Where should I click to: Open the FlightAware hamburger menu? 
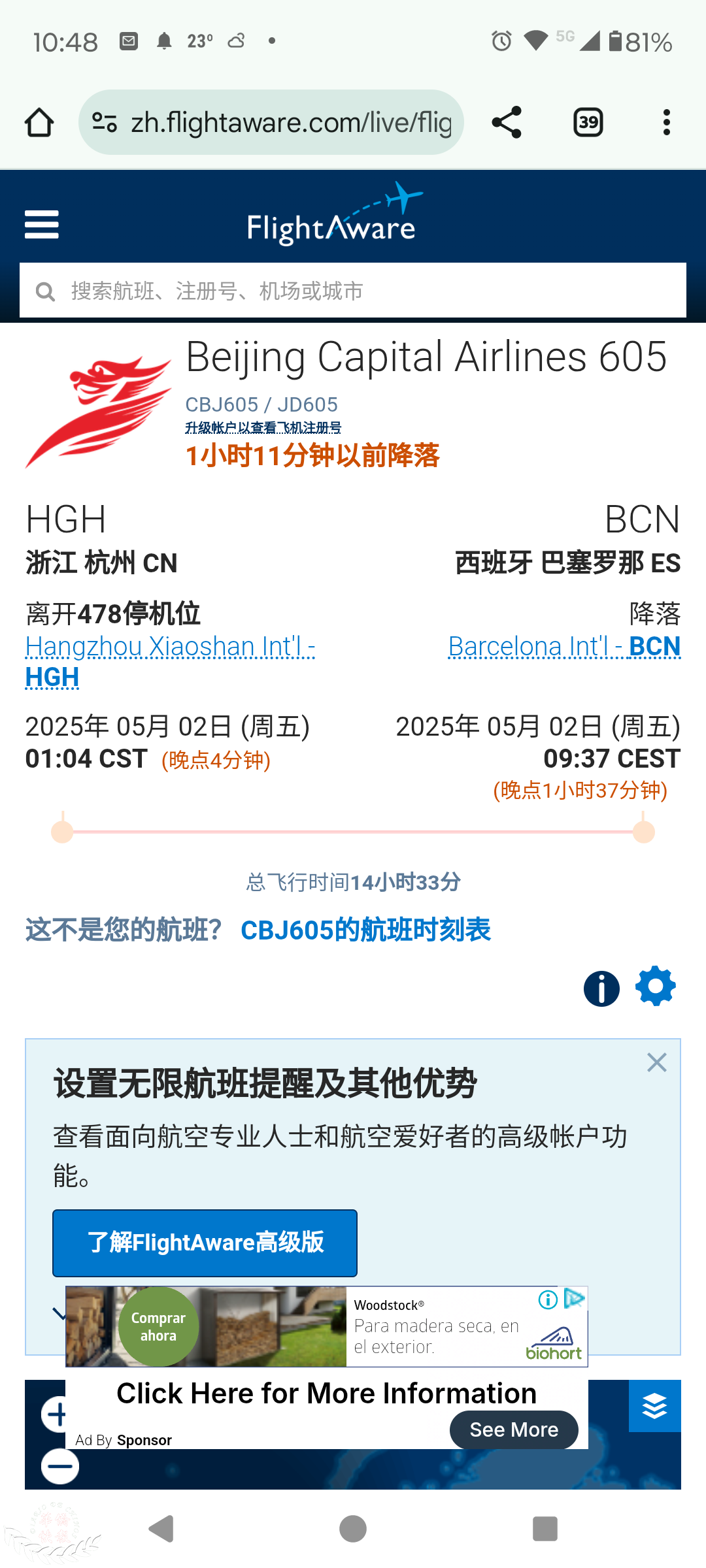tap(42, 225)
